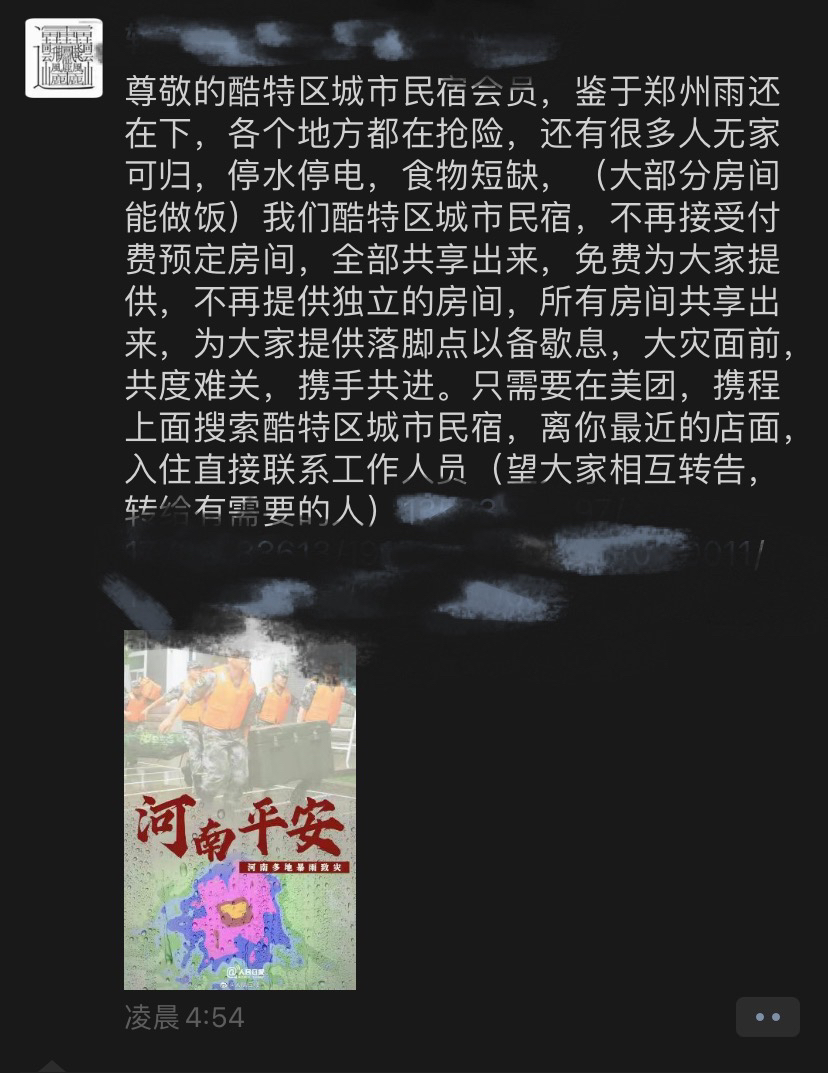Viewport: 828px width, 1073px height.
Task: Open the poster's profile avatar
Action: coord(64,58)
